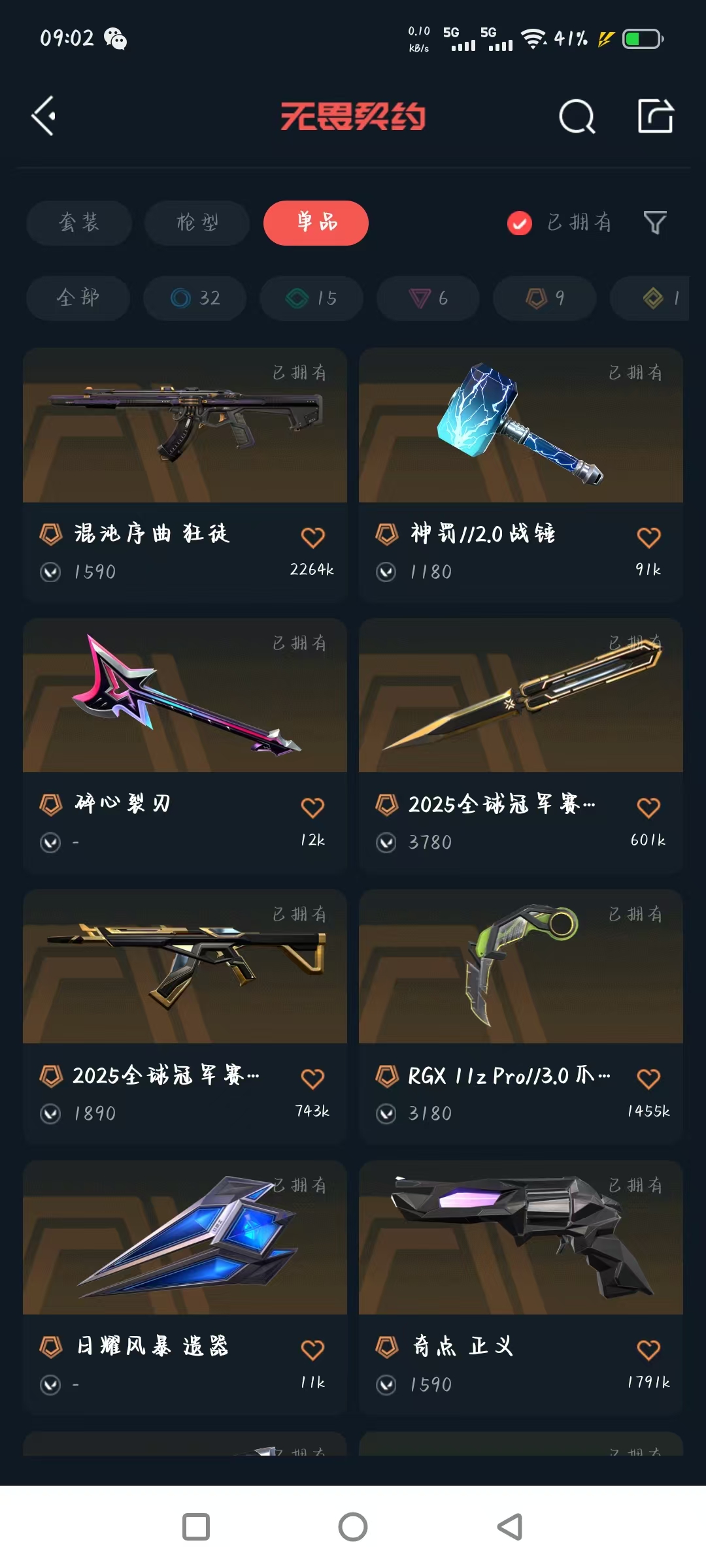Filter by the orange tier chip showing 9
This screenshot has height=1568, width=706.
click(545, 298)
